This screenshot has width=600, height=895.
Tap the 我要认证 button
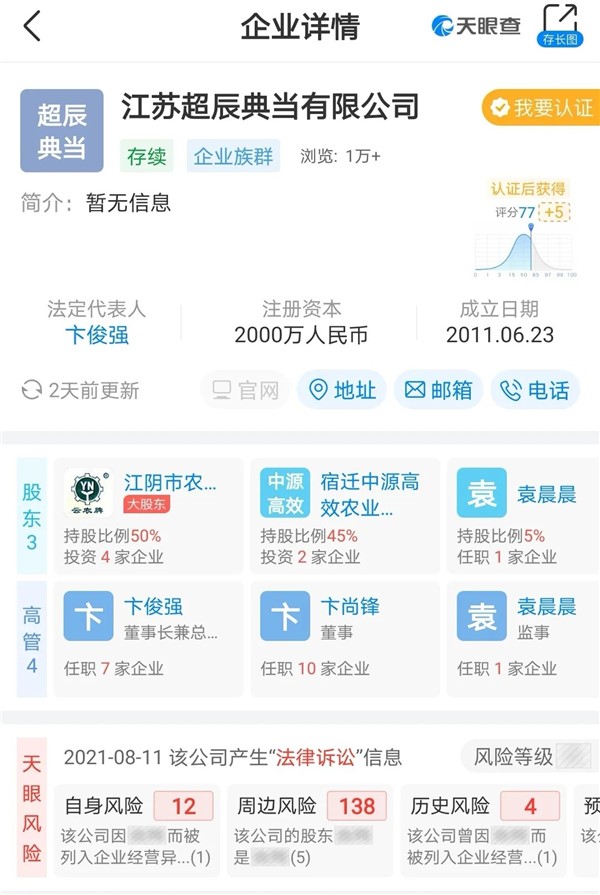tap(541, 108)
